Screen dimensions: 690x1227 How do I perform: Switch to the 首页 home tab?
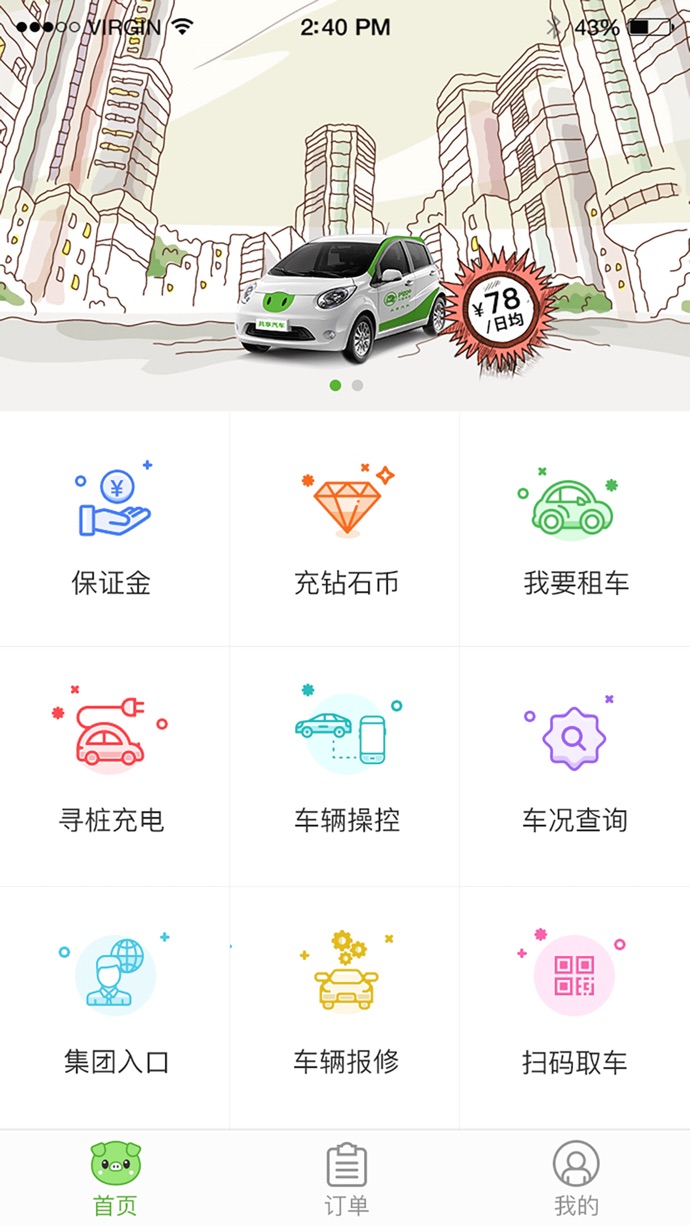[115, 1180]
